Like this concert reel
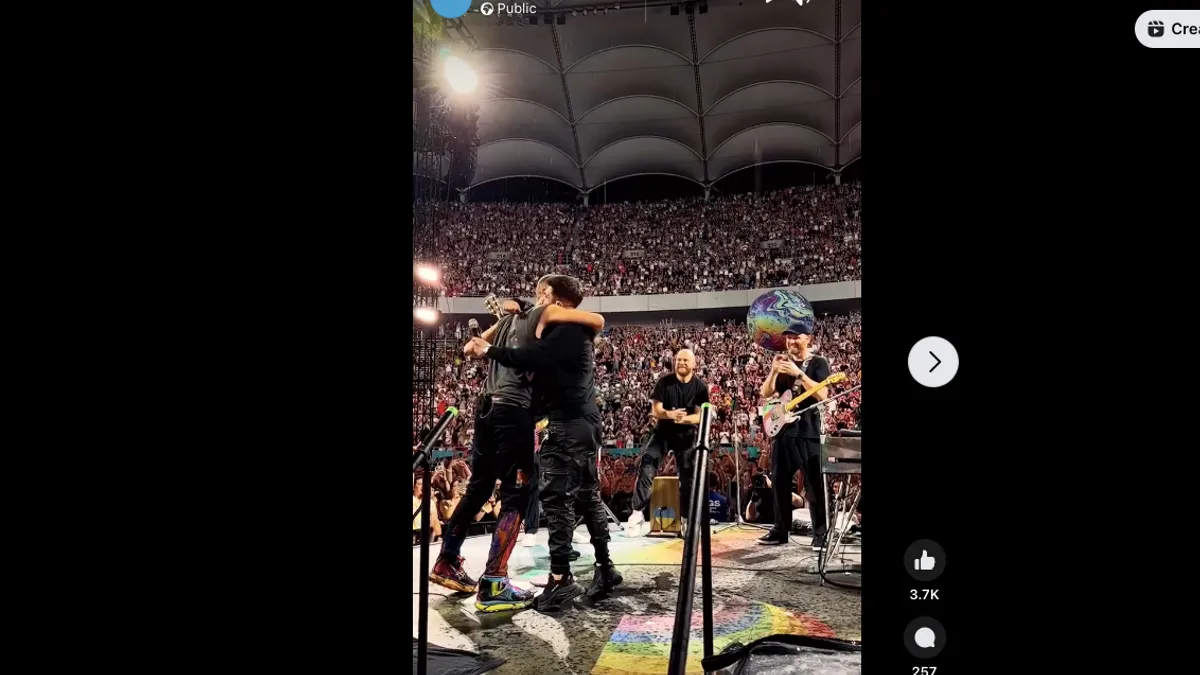This screenshot has width=1200, height=675. [924, 560]
